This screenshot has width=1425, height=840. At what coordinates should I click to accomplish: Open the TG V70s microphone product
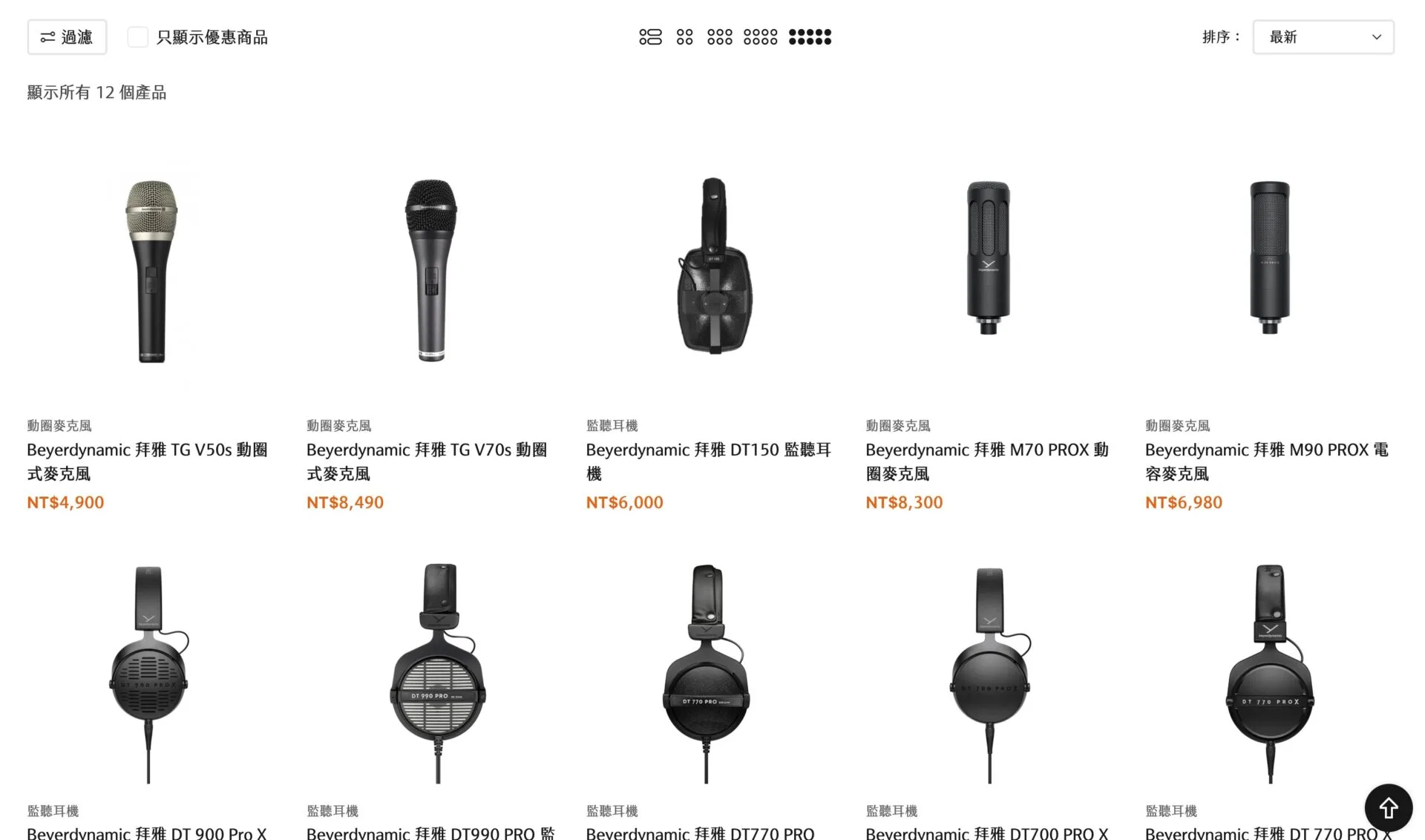[427, 461]
